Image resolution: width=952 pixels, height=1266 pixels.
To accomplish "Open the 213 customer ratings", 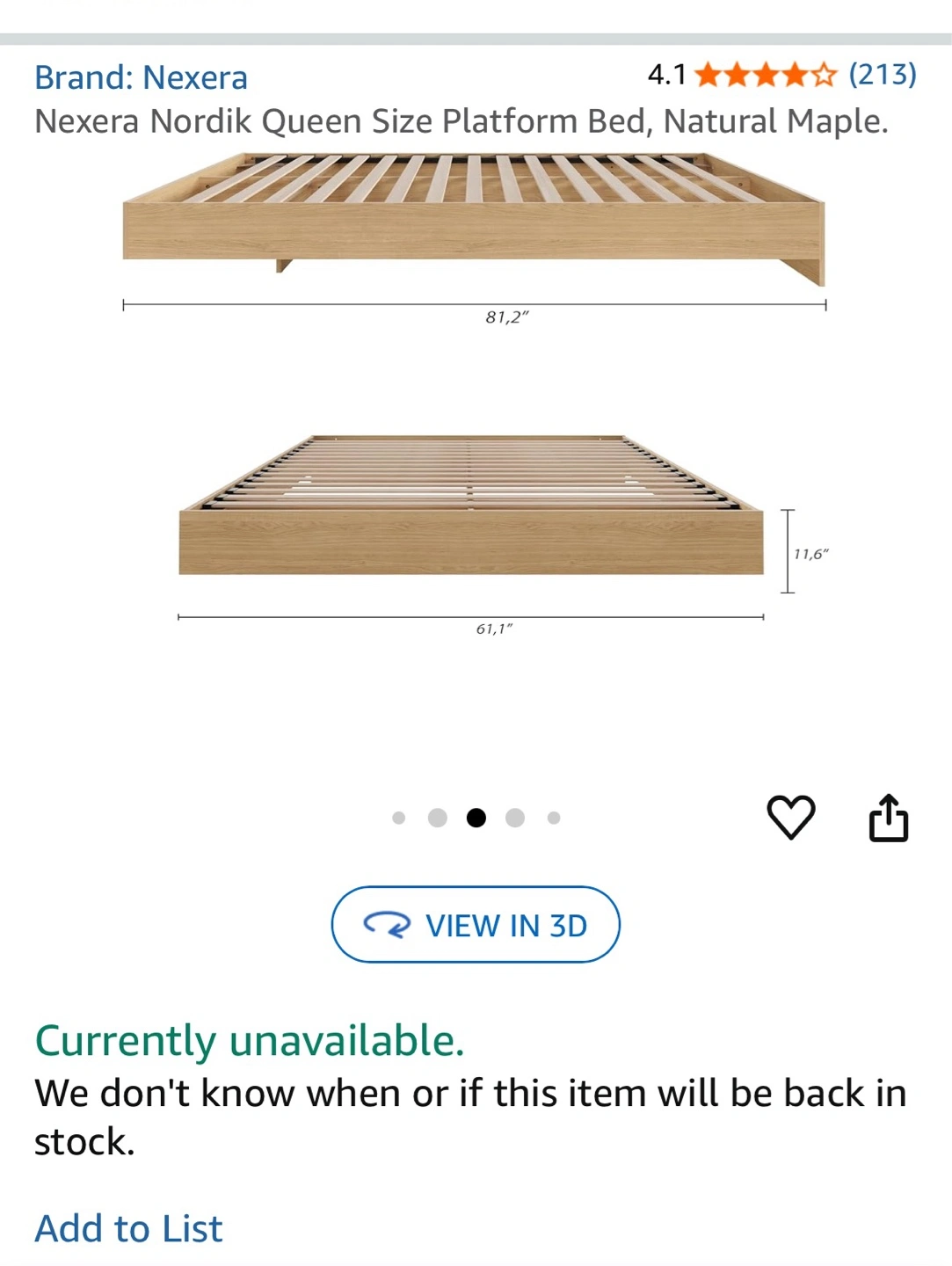I will pos(882,75).
